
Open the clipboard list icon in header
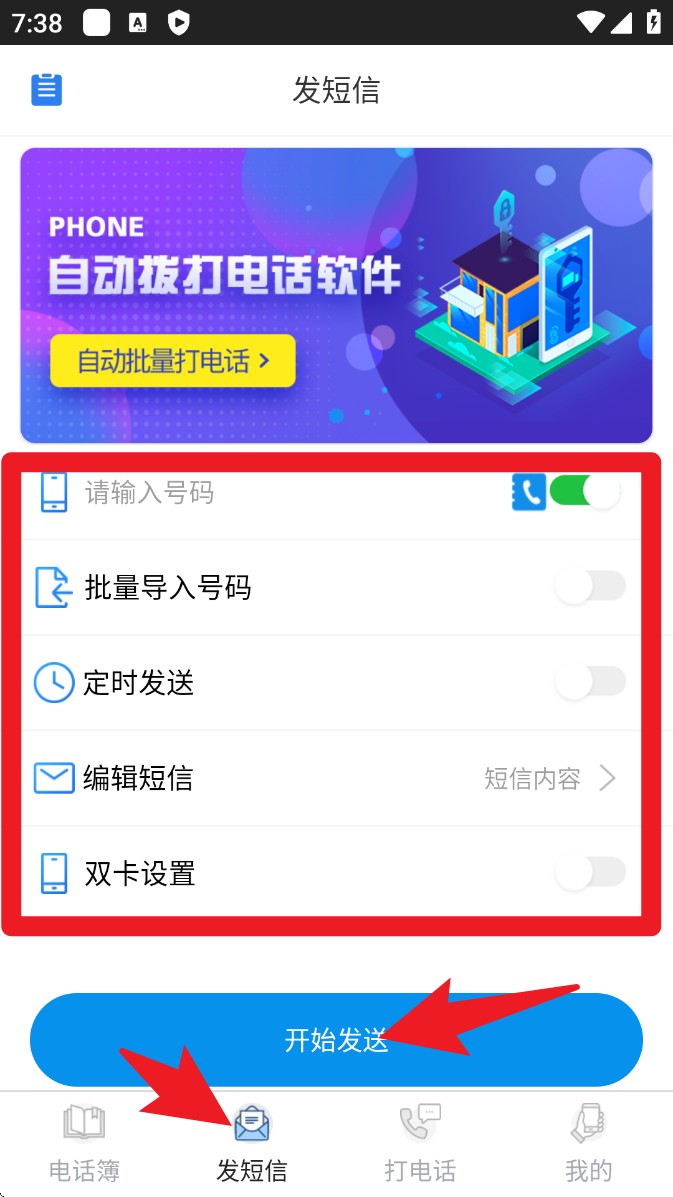[x=46, y=90]
